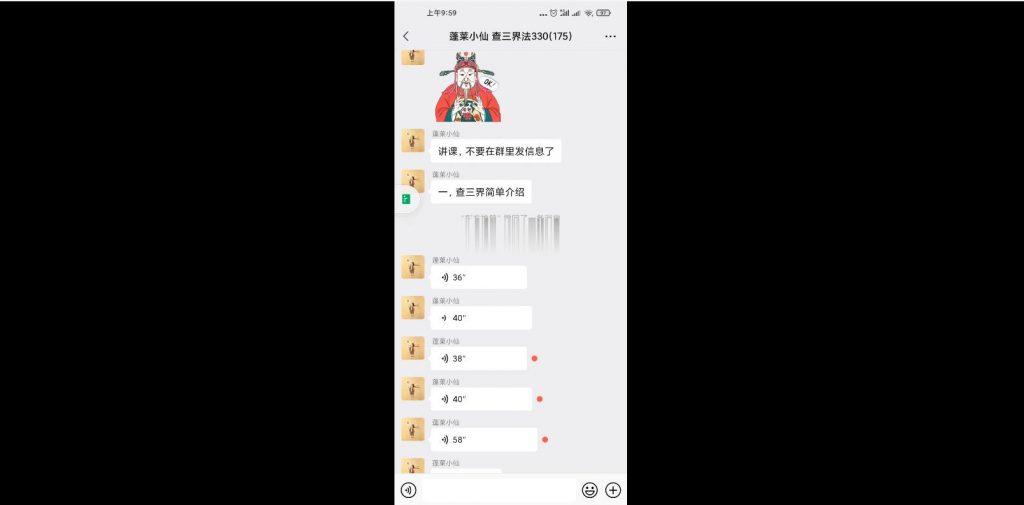
Task: Play the first 40" voice message
Action: (x=481, y=318)
